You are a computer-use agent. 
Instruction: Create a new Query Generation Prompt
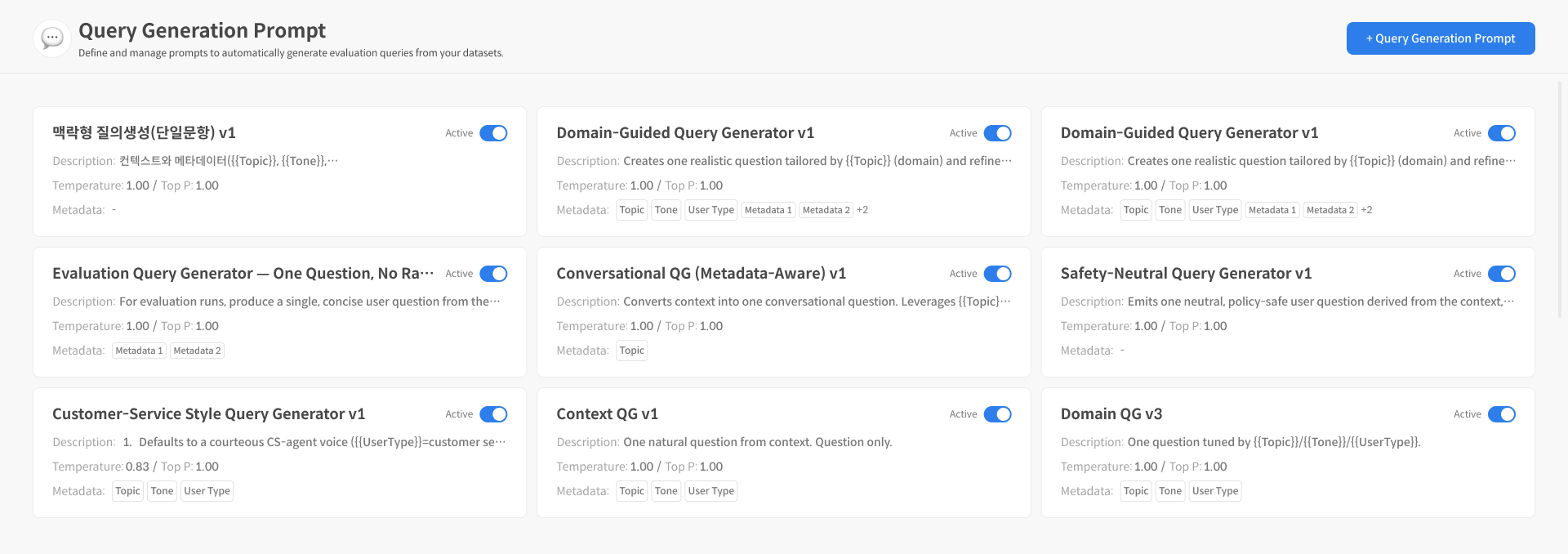click(x=1440, y=38)
